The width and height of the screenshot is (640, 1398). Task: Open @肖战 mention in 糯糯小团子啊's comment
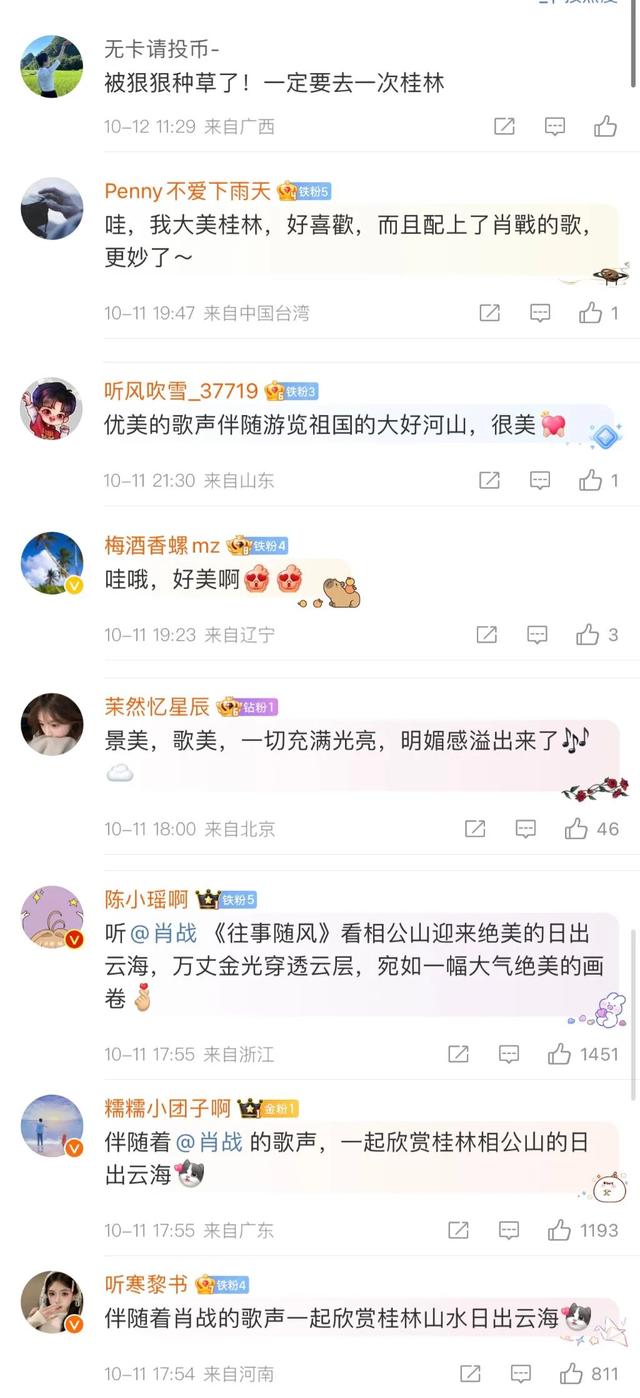point(209,1141)
